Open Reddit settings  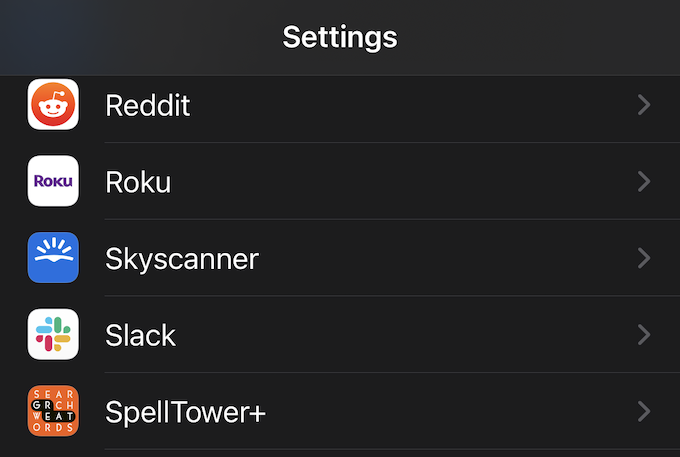tap(340, 105)
